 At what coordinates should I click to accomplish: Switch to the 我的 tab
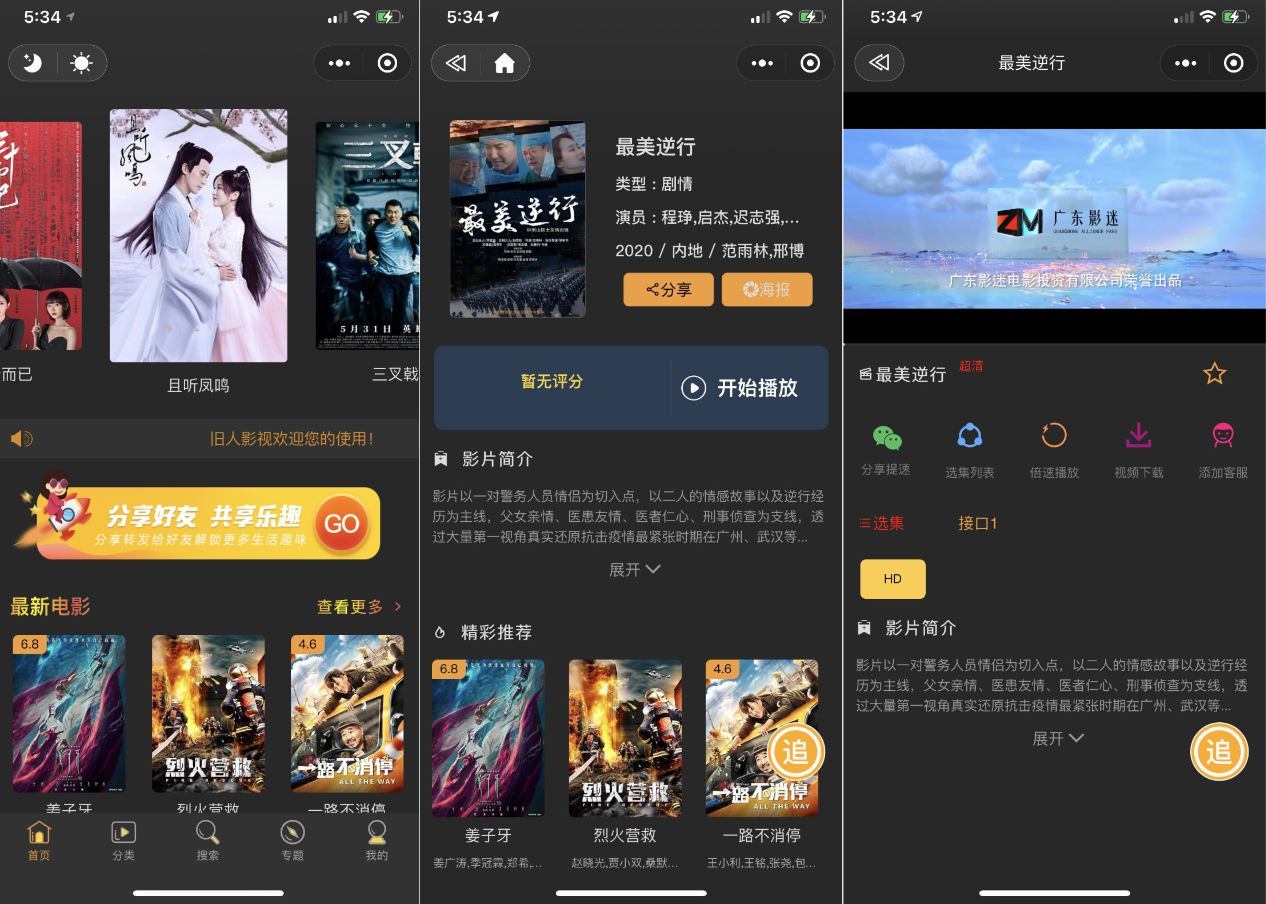[x=376, y=841]
